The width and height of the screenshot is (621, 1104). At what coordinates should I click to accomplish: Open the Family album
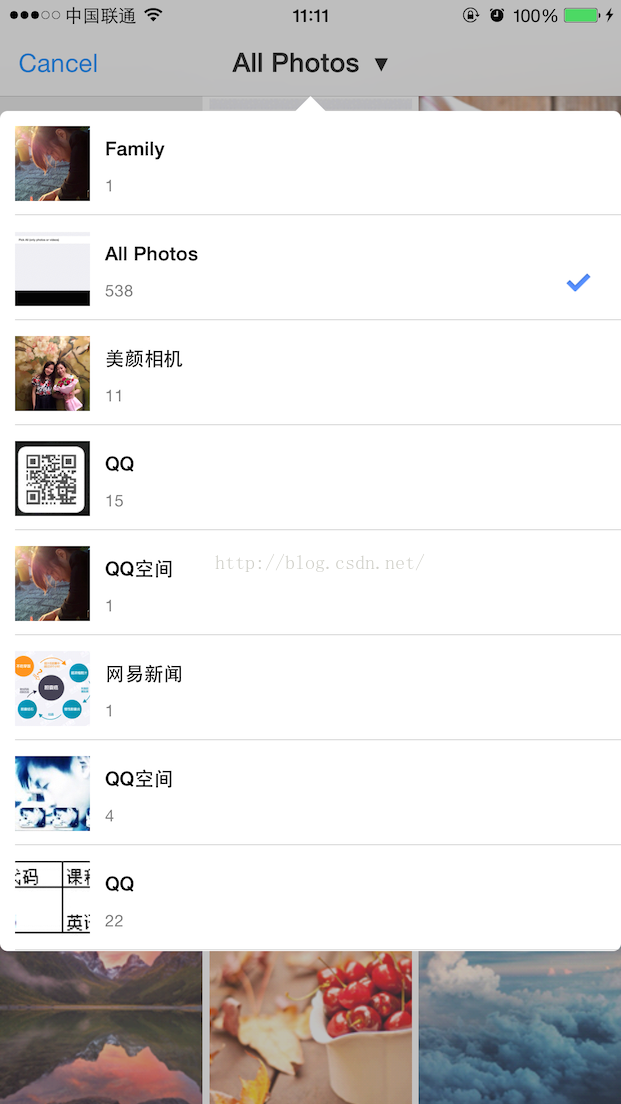point(310,163)
